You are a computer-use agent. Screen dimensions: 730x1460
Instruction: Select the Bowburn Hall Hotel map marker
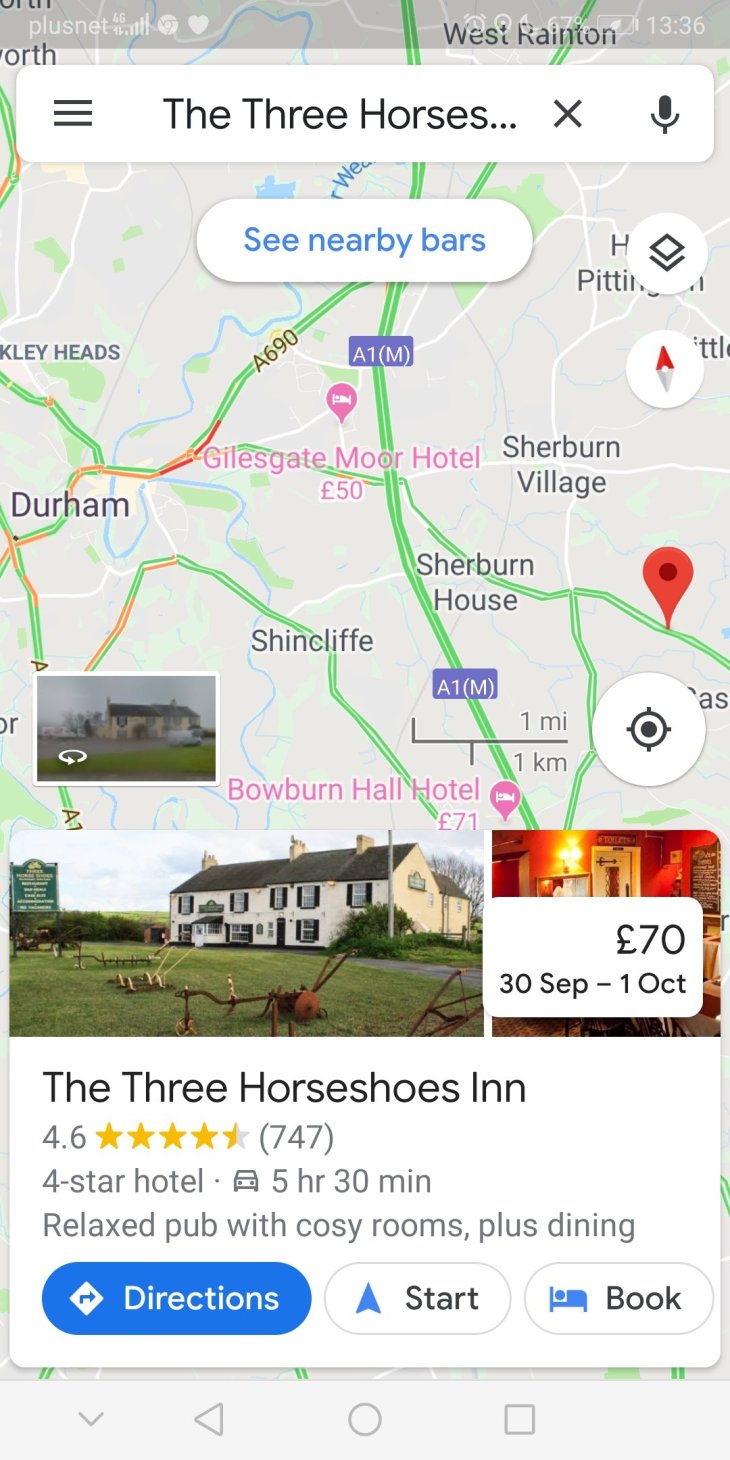tap(505, 797)
